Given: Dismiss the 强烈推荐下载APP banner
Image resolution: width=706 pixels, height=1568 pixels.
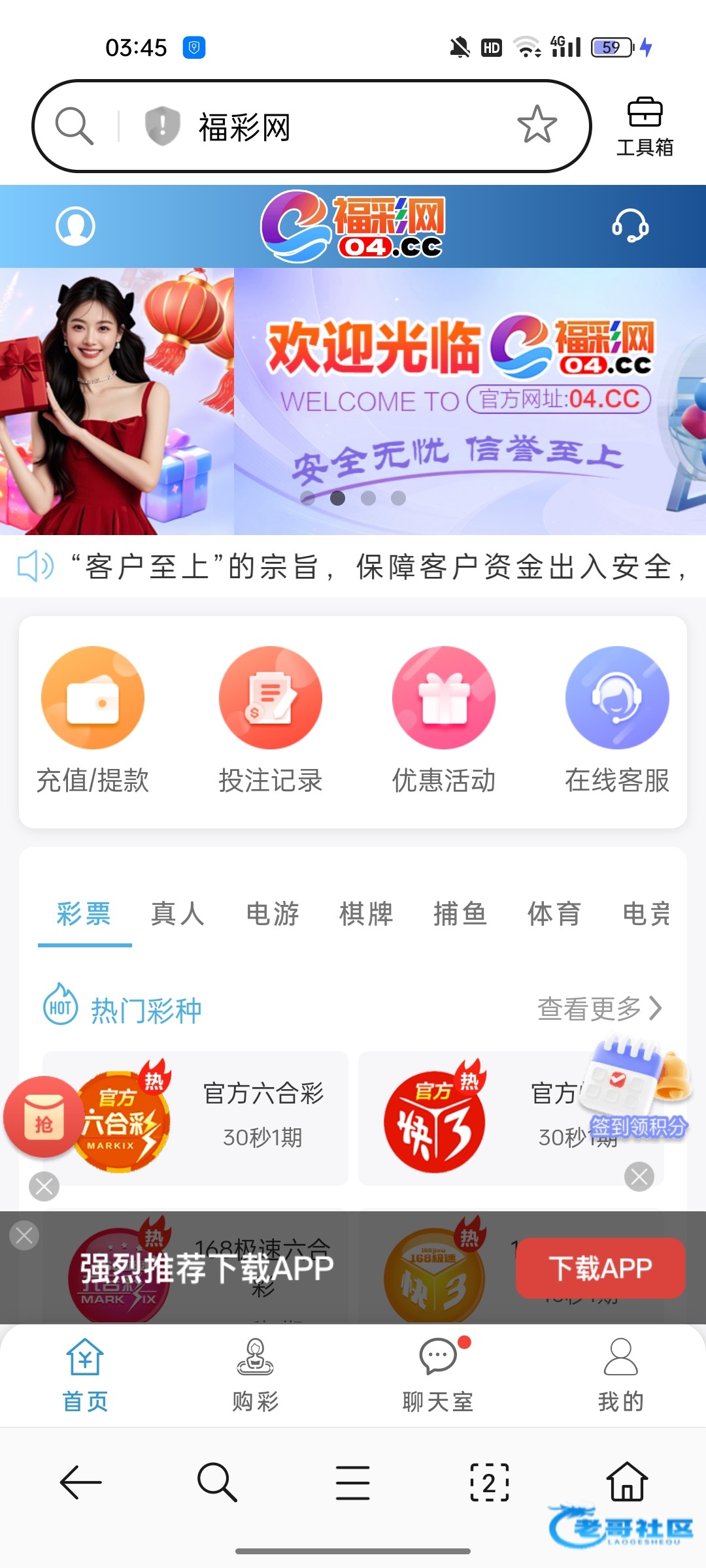Looking at the screenshot, I should point(24,1235).
